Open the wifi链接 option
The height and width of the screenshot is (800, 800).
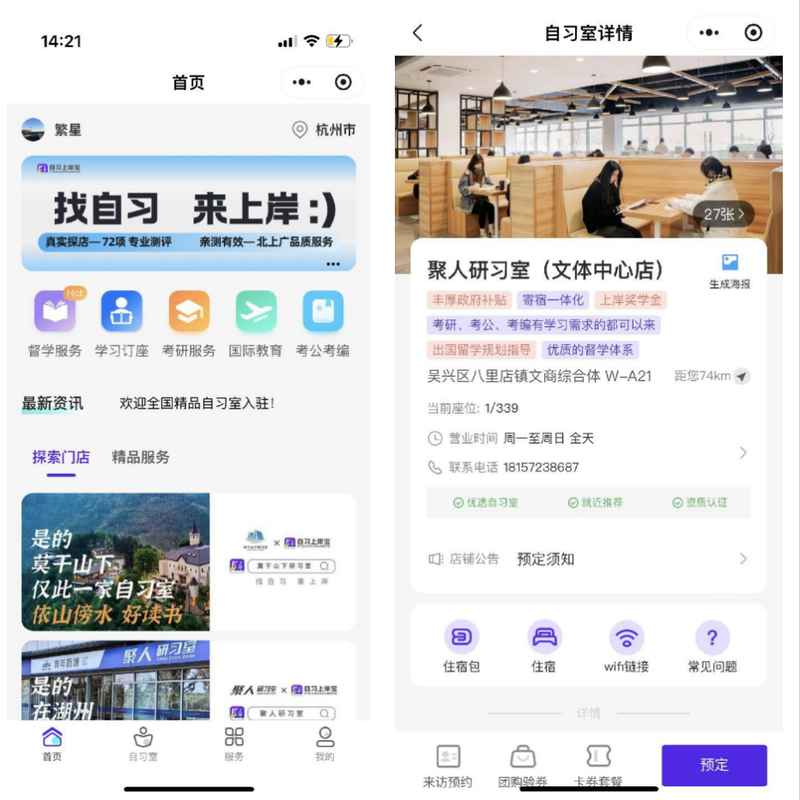coord(627,646)
